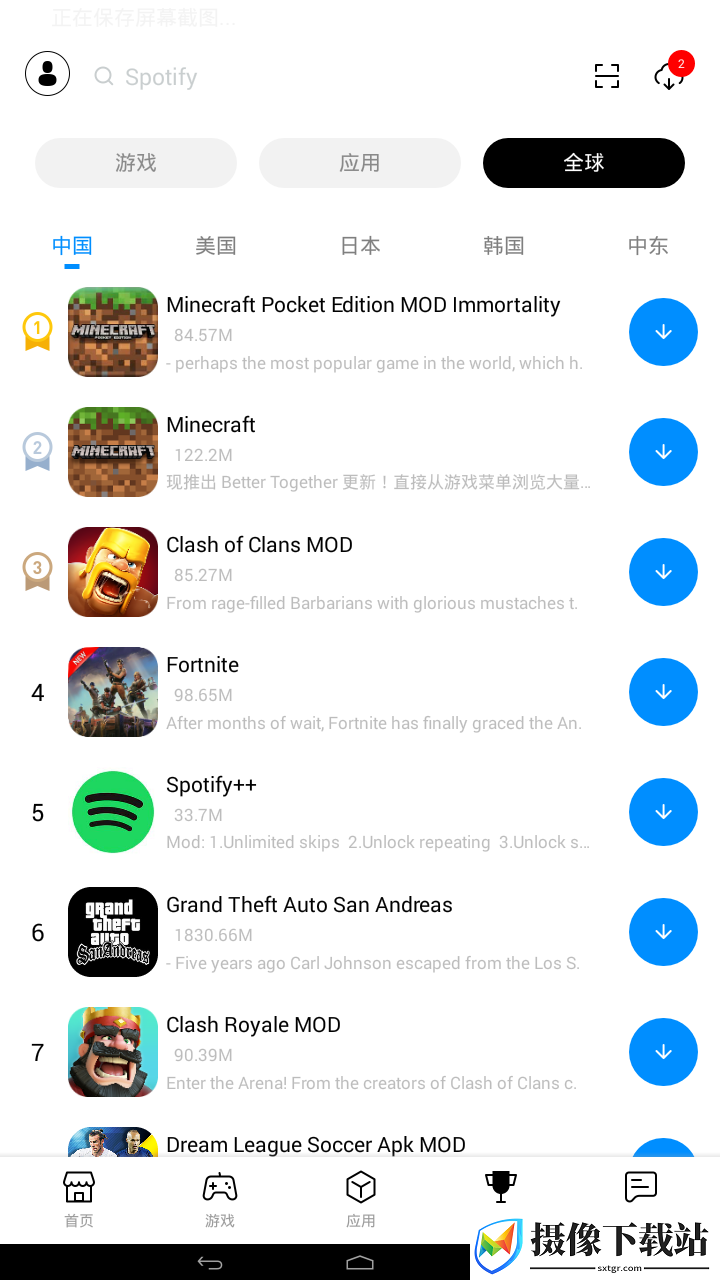Switch to the 日本 region tab
720x1280 pixels.
pyautogui.click(x=360, y=246)
